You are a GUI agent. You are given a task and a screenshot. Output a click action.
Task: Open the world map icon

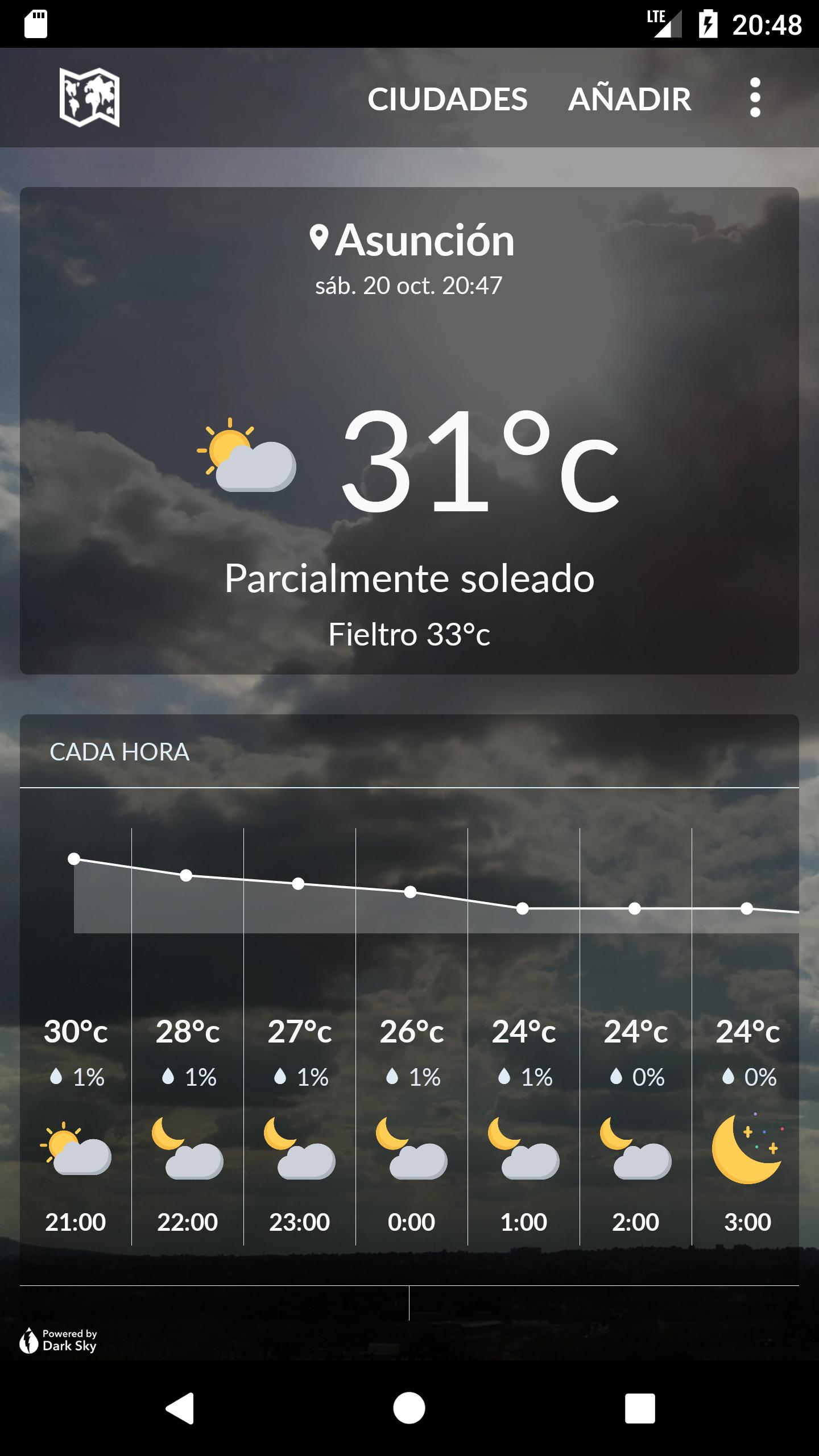(x=89, y=97)
